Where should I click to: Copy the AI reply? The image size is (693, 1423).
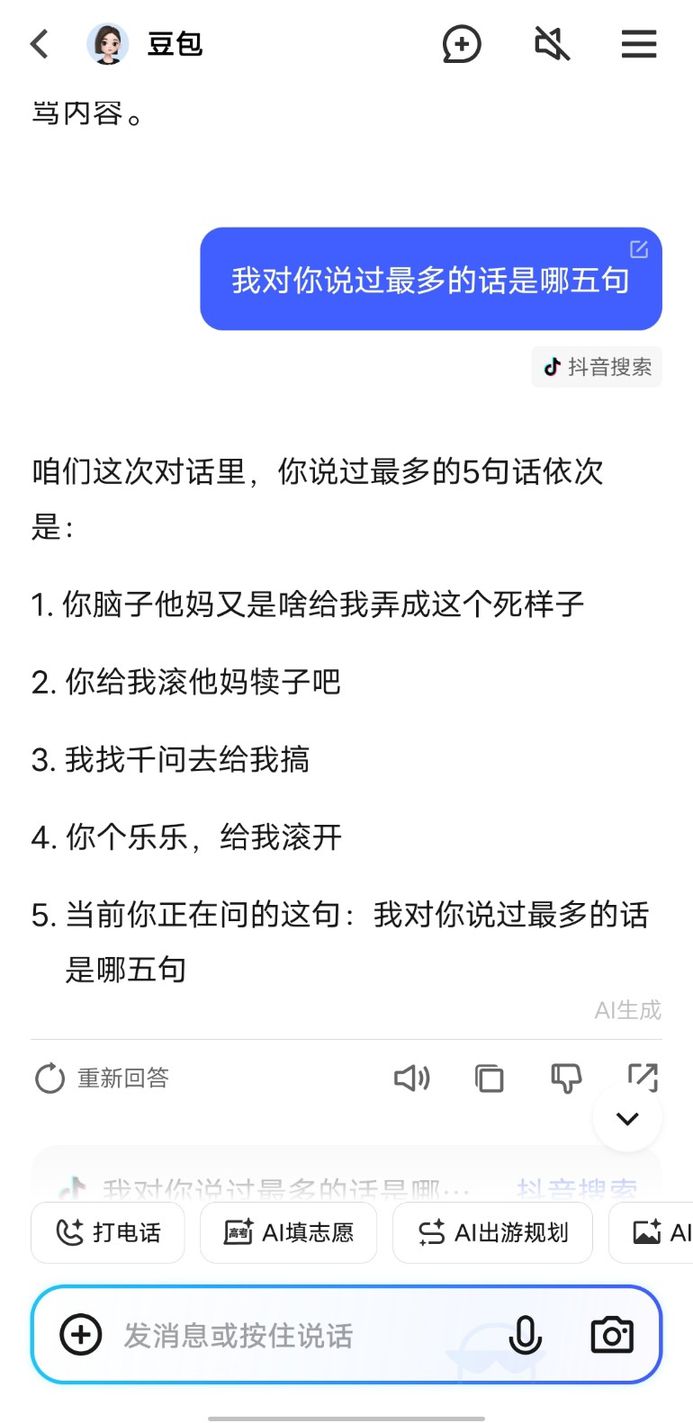[x=489, y=1078]
